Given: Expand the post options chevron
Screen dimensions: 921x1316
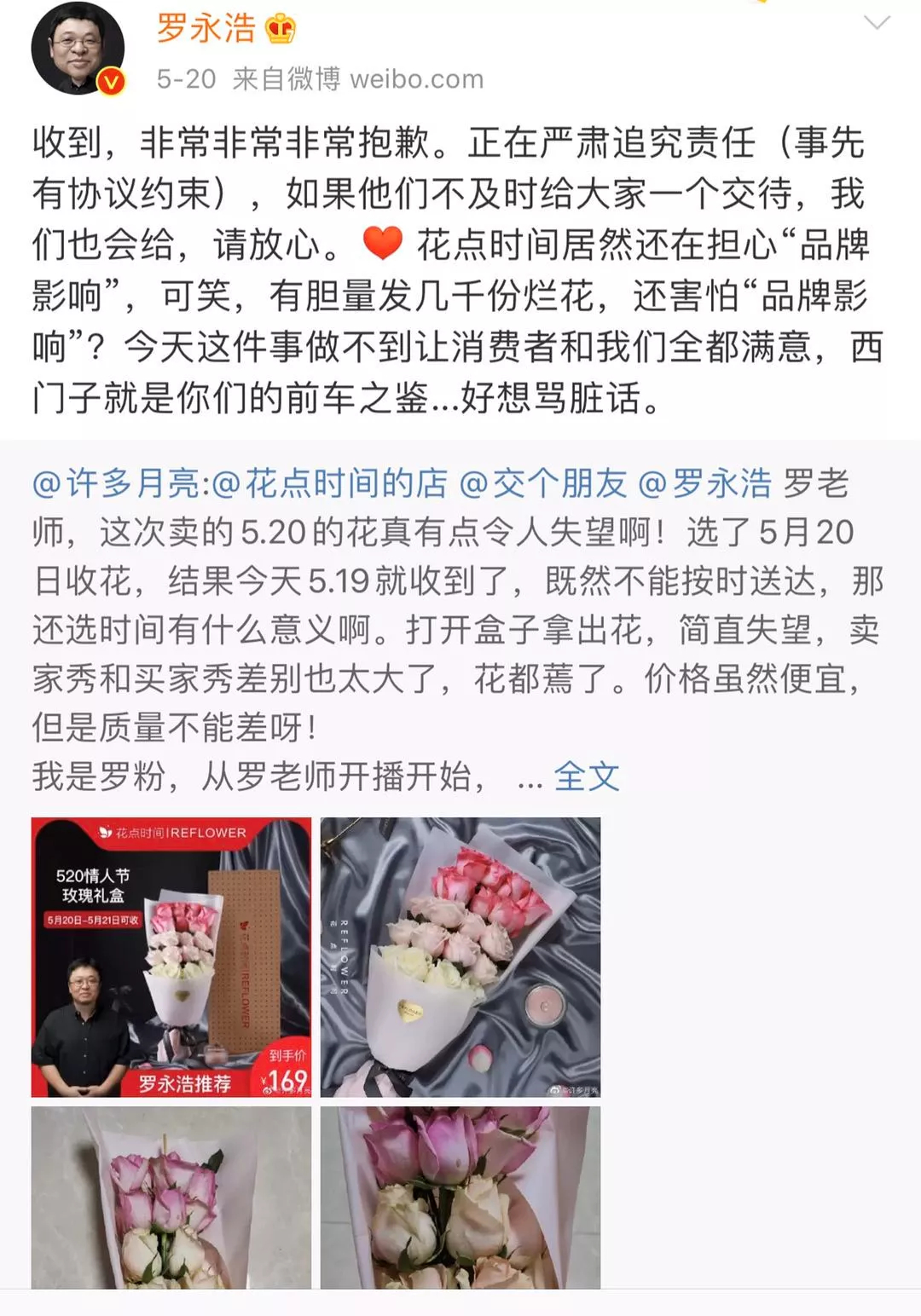Looking at the screenshot, I should pyautogui.click(x=876, y=24).
